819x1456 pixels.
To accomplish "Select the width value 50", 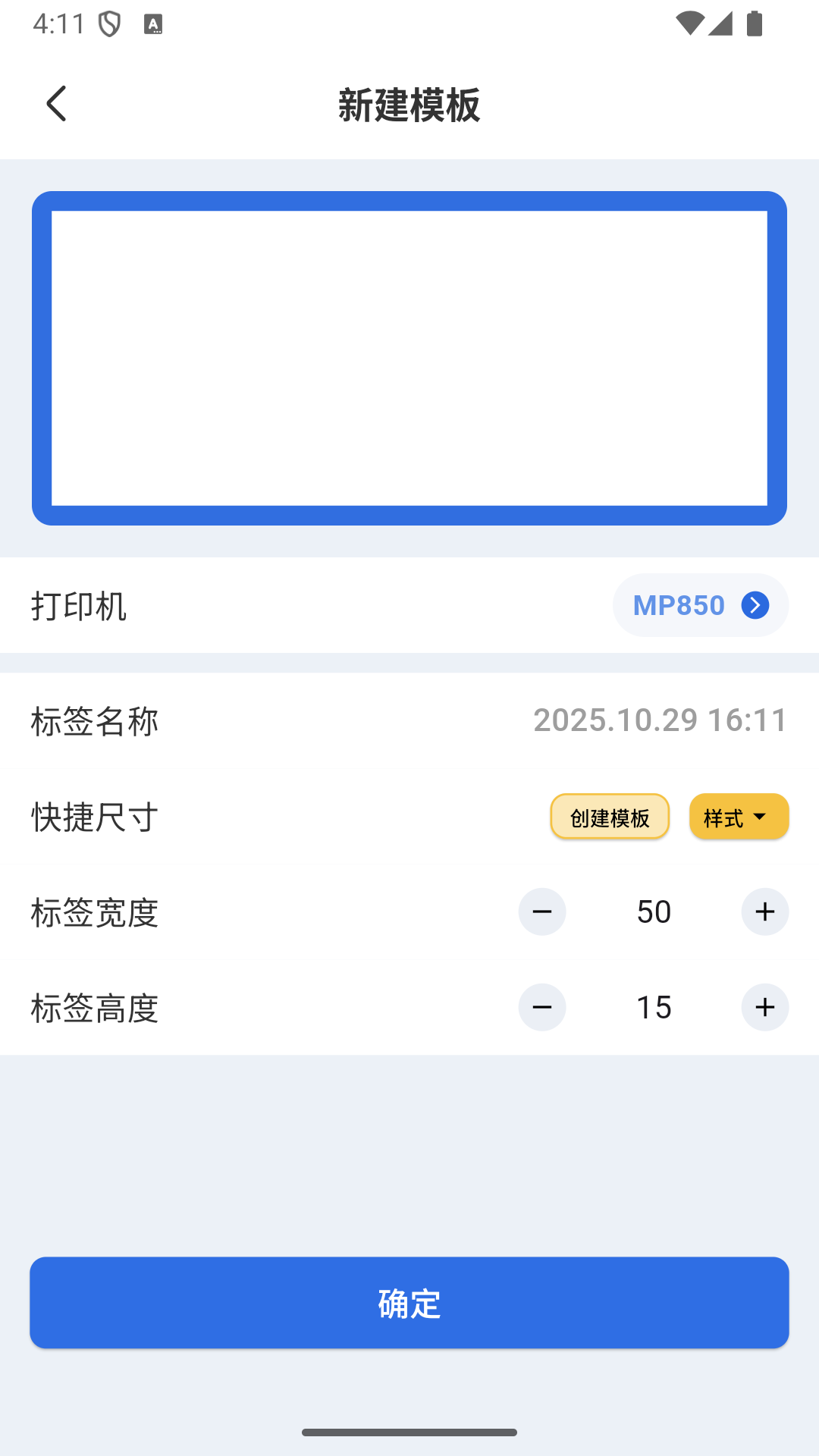I will [652, 912].
